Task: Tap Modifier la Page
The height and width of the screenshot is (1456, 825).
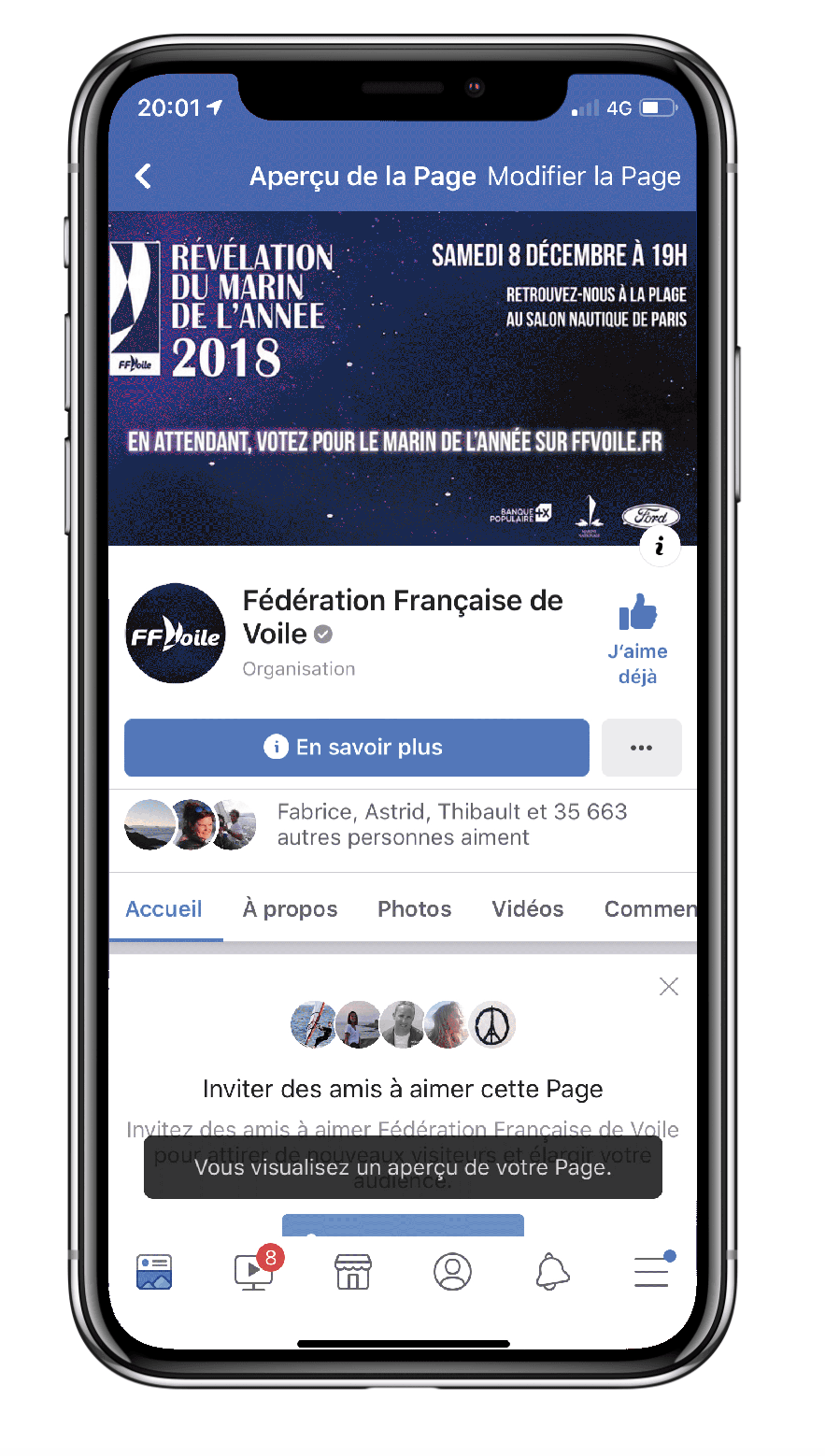Action: click(x=584, y=177)
